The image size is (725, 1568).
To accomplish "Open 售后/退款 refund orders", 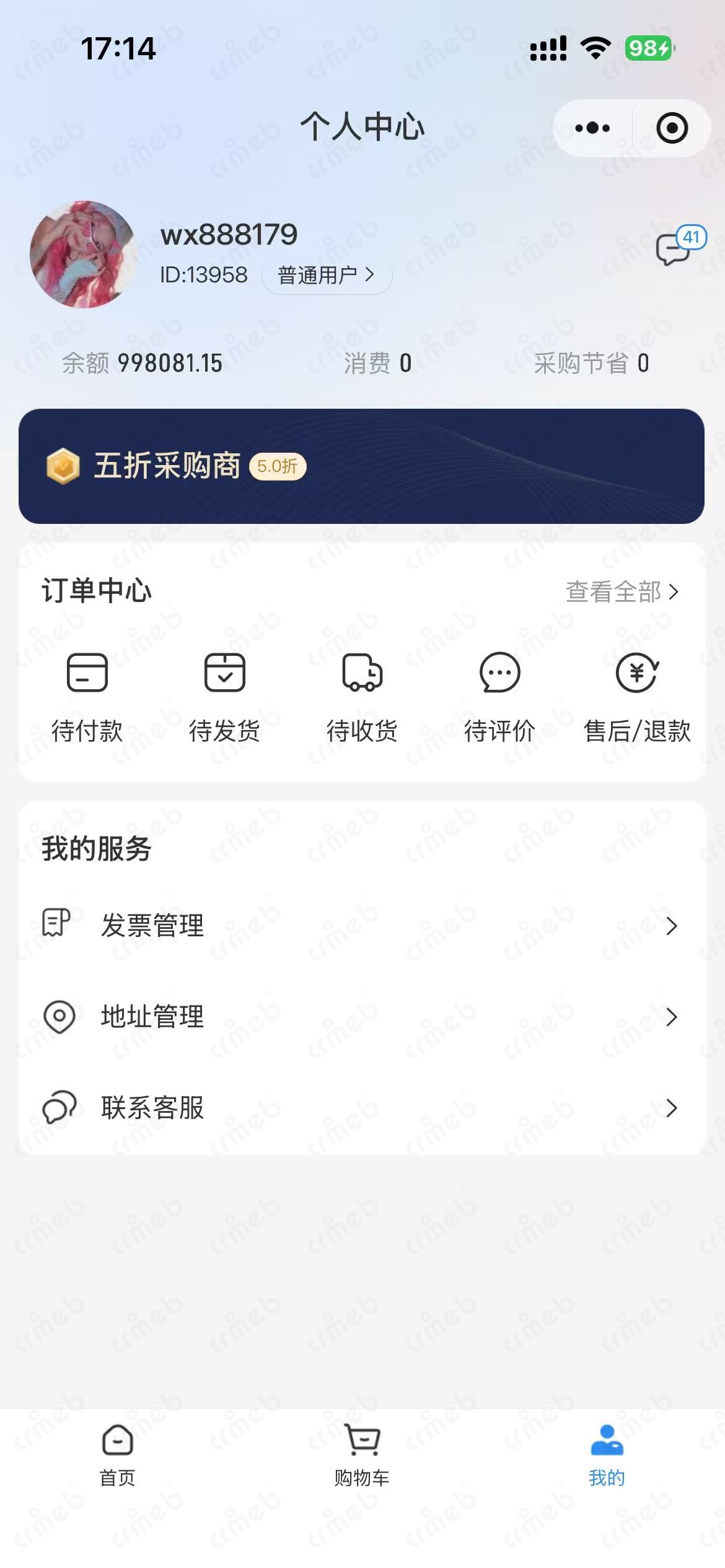I will click(x=637, y=696).
